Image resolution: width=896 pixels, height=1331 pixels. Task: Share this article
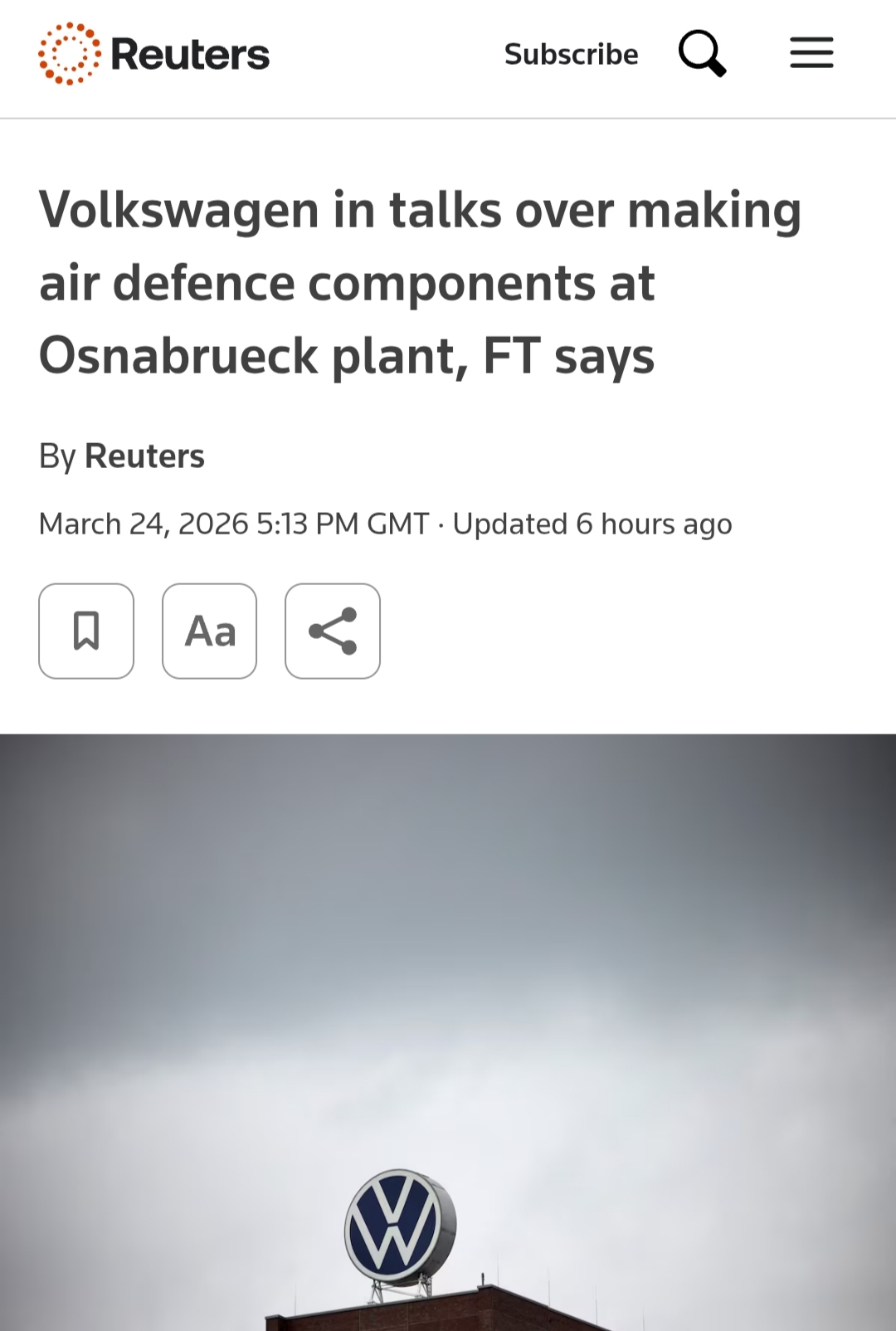coord(333,631)
